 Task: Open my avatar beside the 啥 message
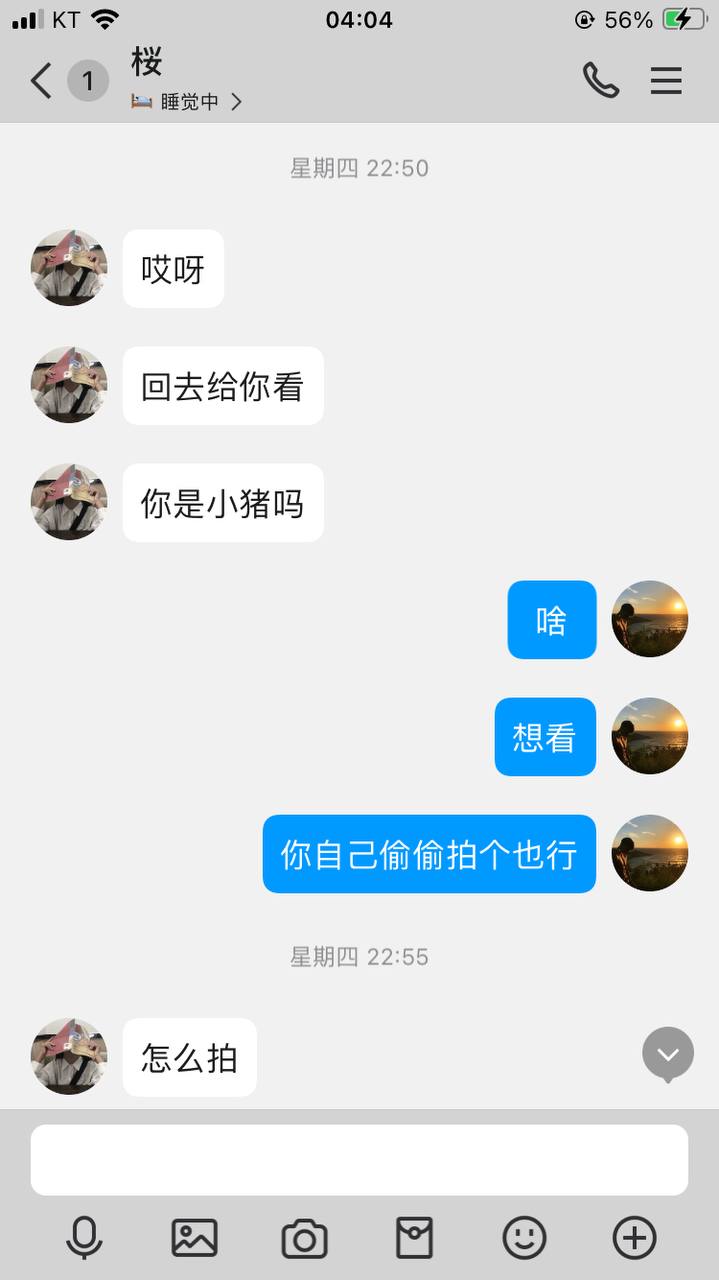650,619
